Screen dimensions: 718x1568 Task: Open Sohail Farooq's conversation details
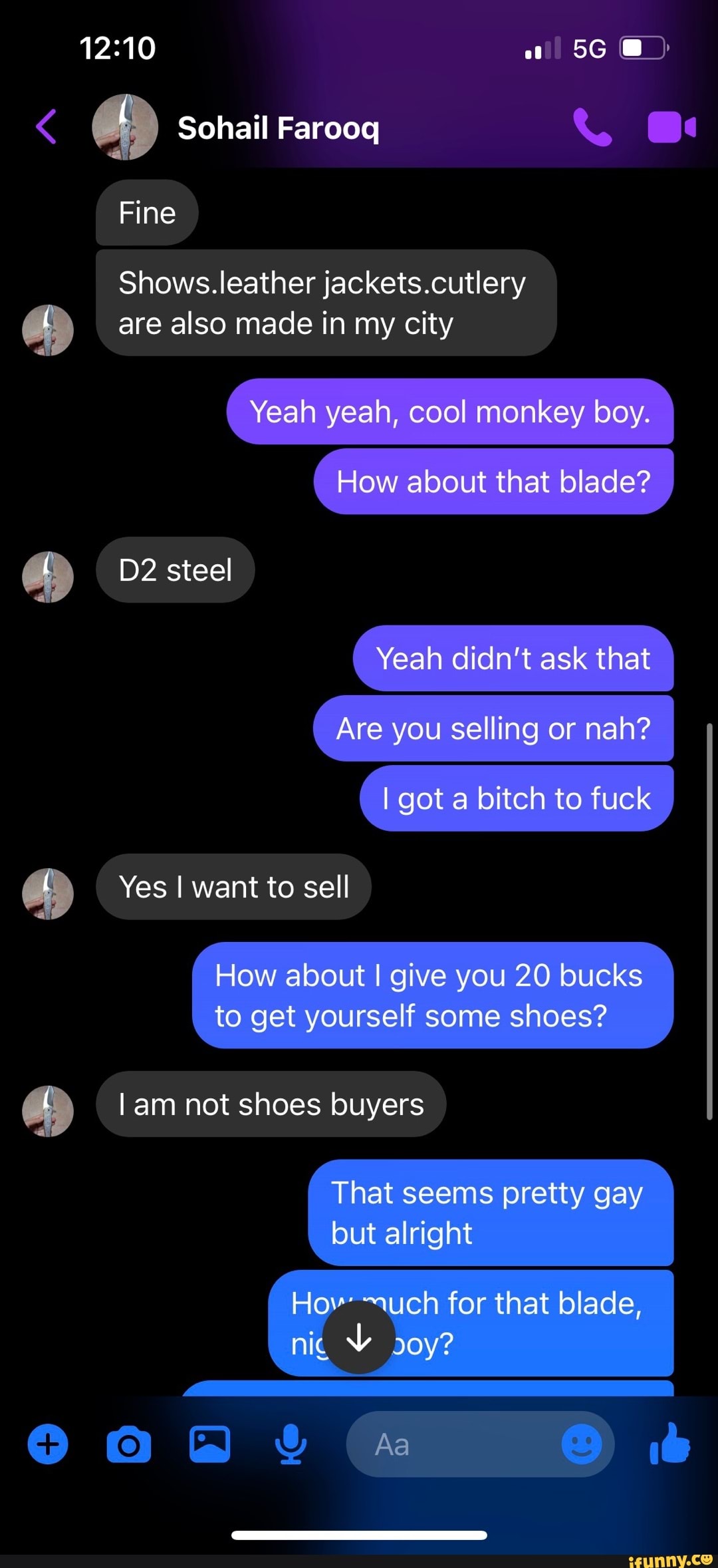(x=278, y=128)
